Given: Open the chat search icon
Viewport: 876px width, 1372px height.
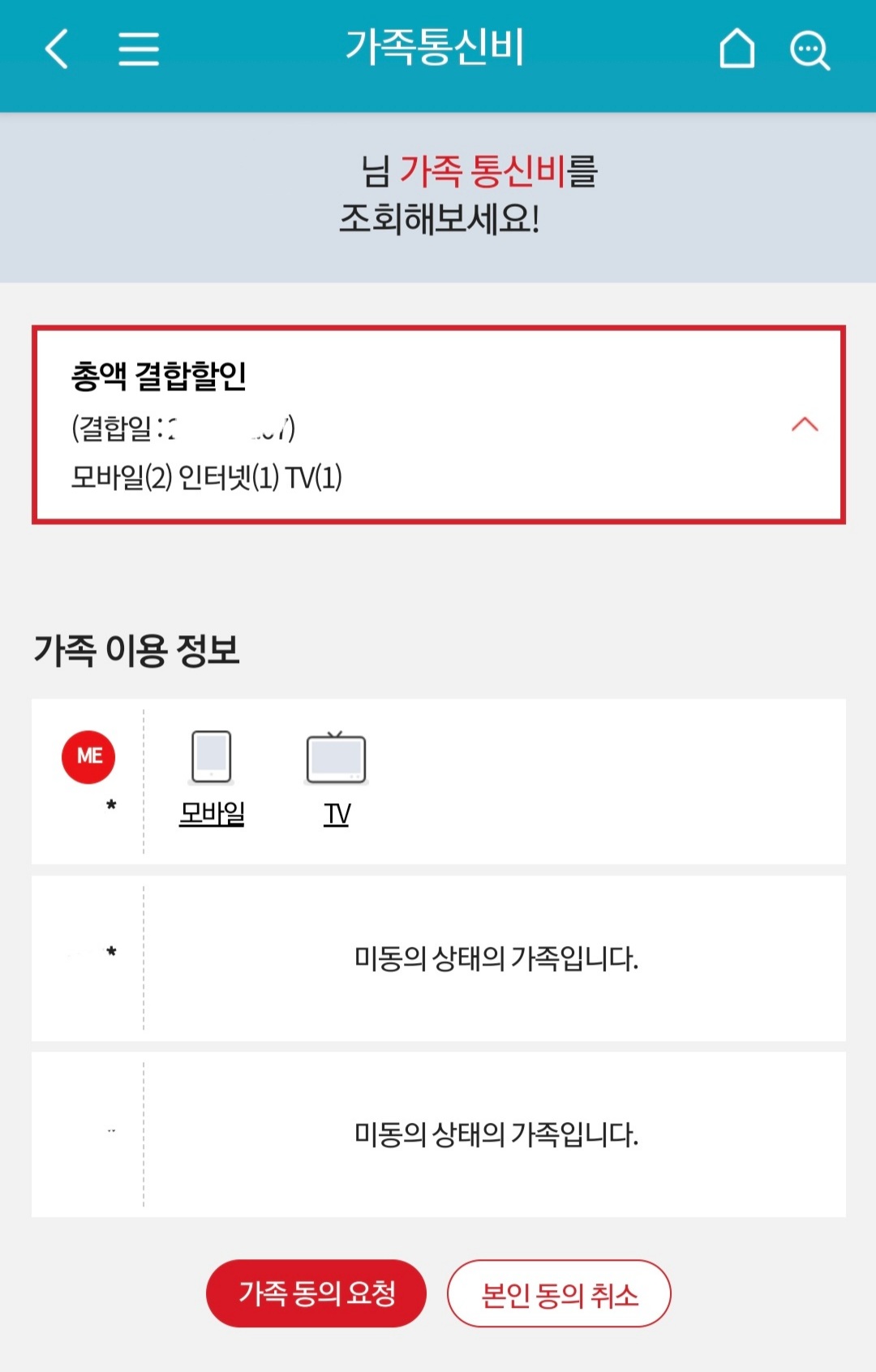Looking at the screenshot, I should click(809, 50).
